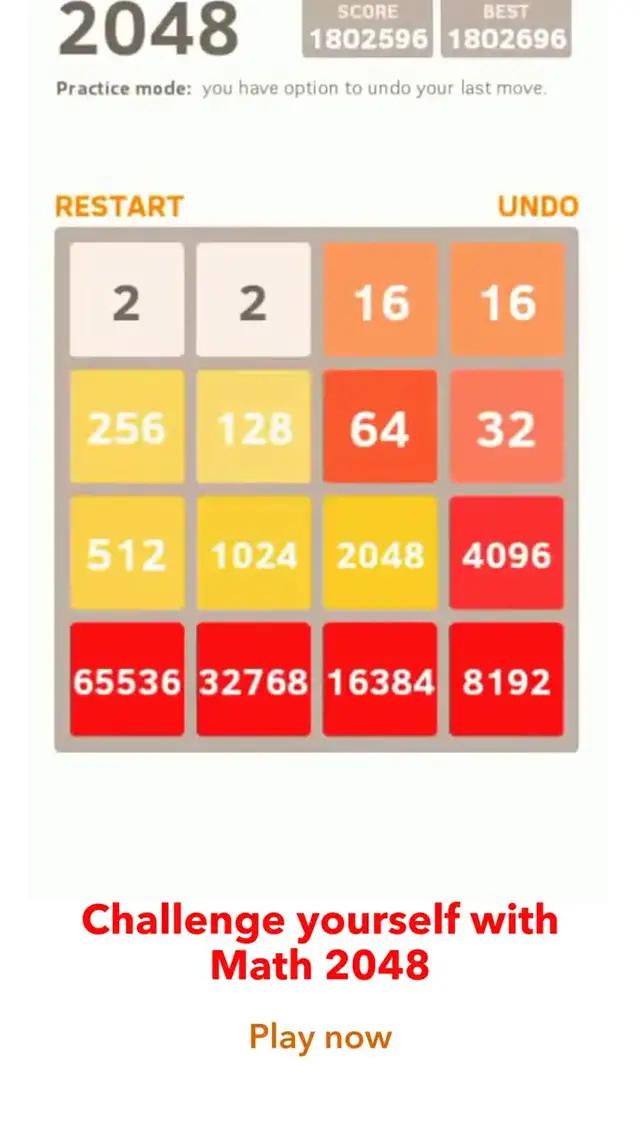Restart the 2048 game
Image resolution: width=640 pixels, height=1138 pixels.
click(119, 207)
